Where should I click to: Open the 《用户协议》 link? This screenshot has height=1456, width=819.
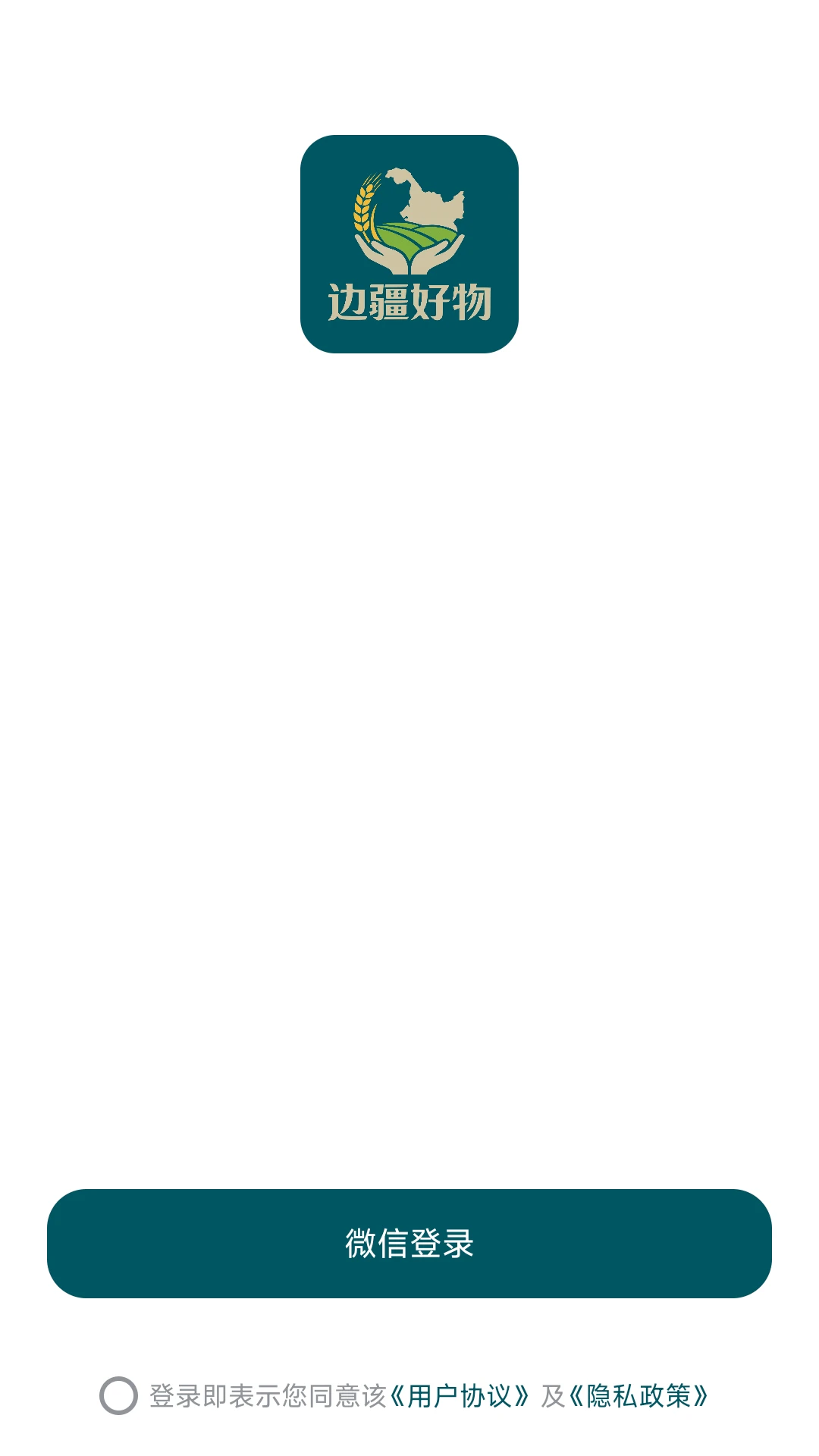[x=460, y=1395]
